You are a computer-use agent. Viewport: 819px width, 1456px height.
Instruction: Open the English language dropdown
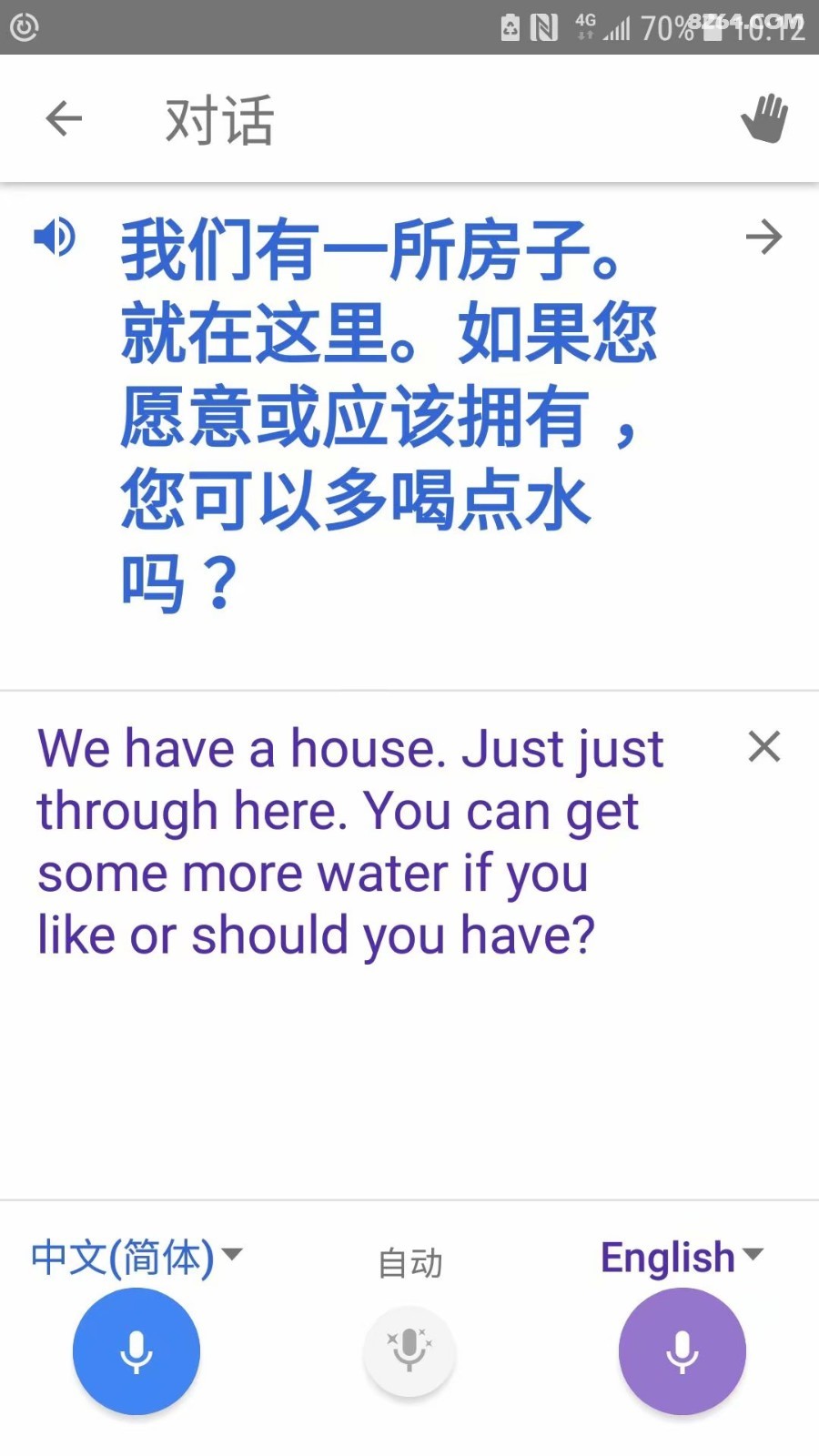click(x=682, y=1257)
